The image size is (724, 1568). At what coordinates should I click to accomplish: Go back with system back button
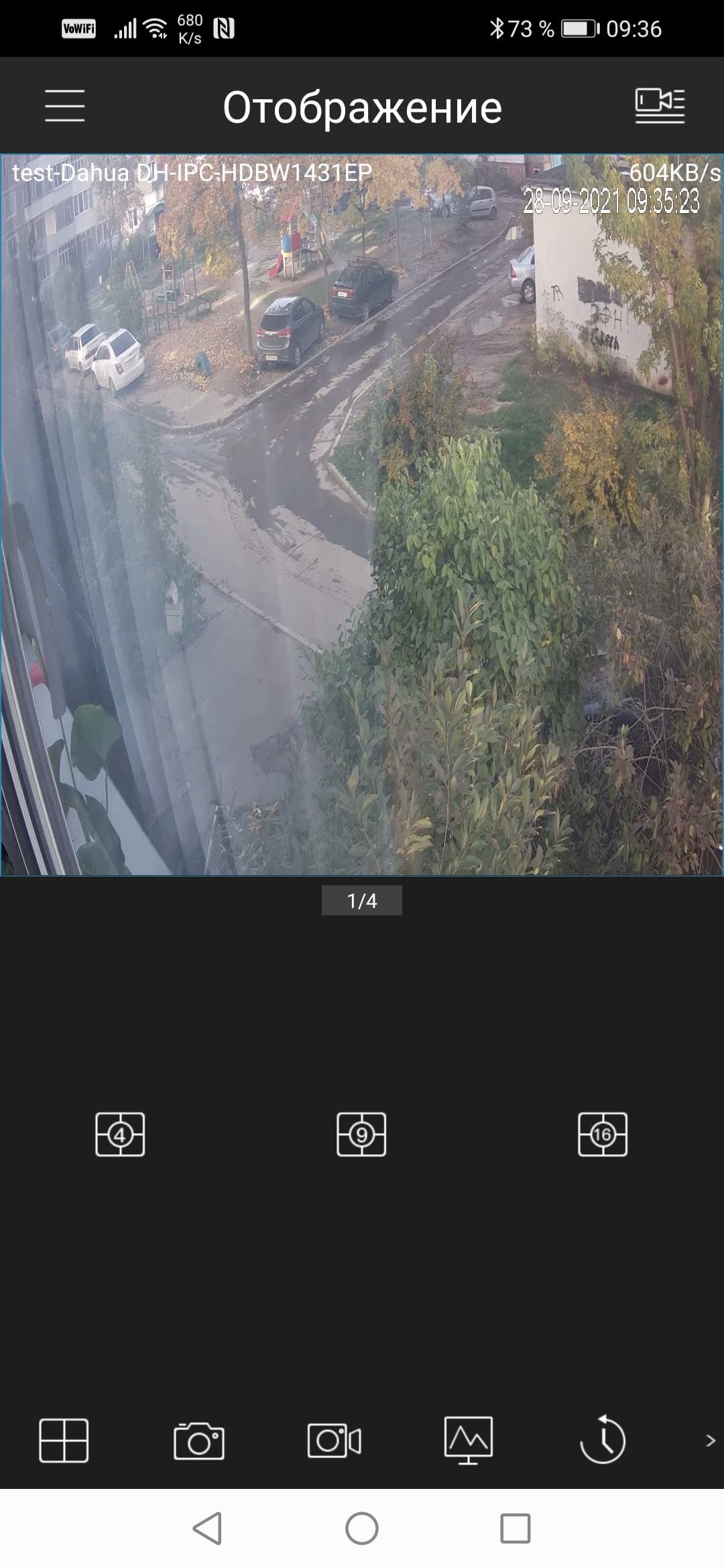pyautogui.click(x=207, y=1528)
